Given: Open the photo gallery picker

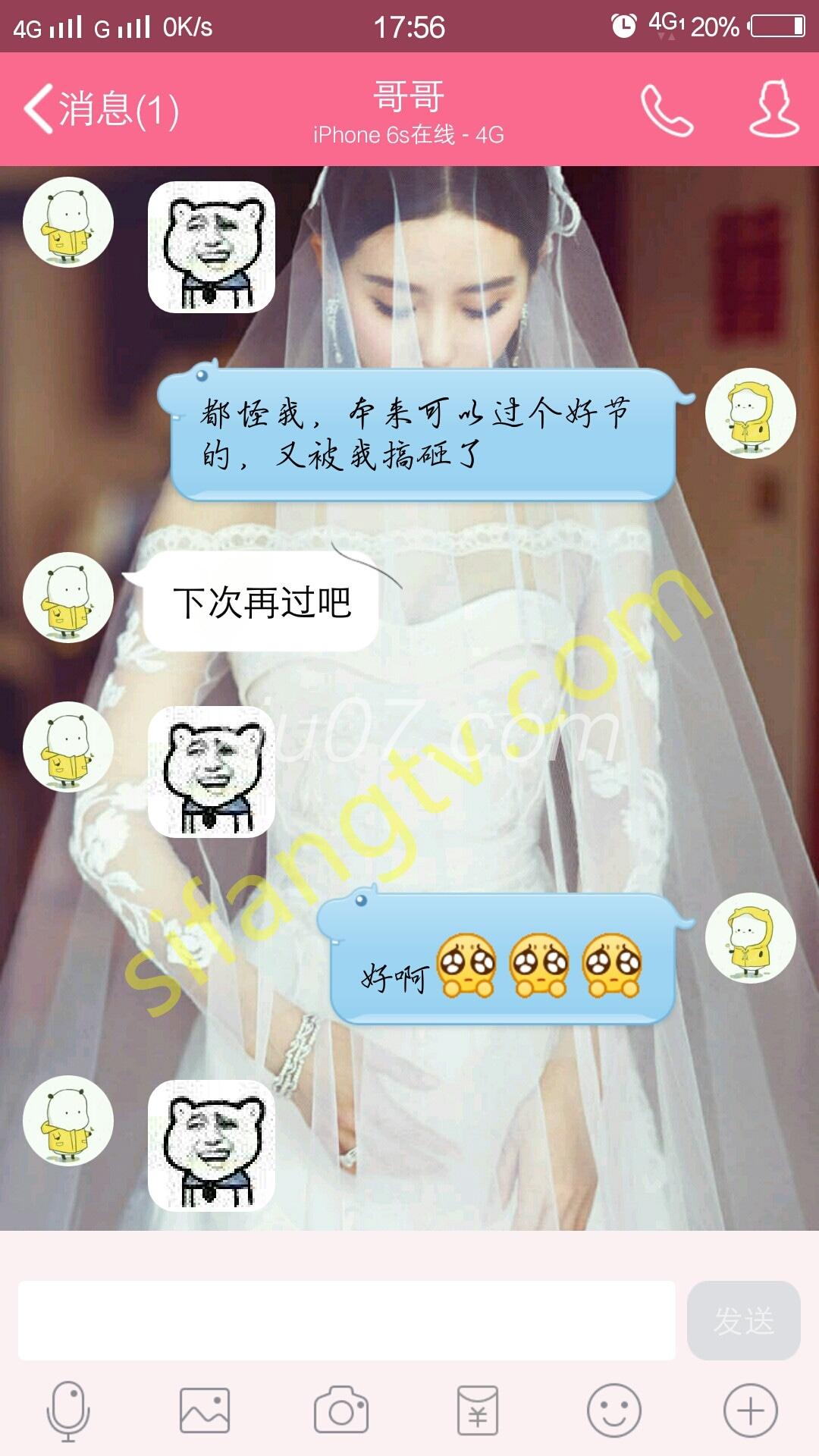Looking at the screenshot, I should pyautogui.click(x=205, y=1411).
